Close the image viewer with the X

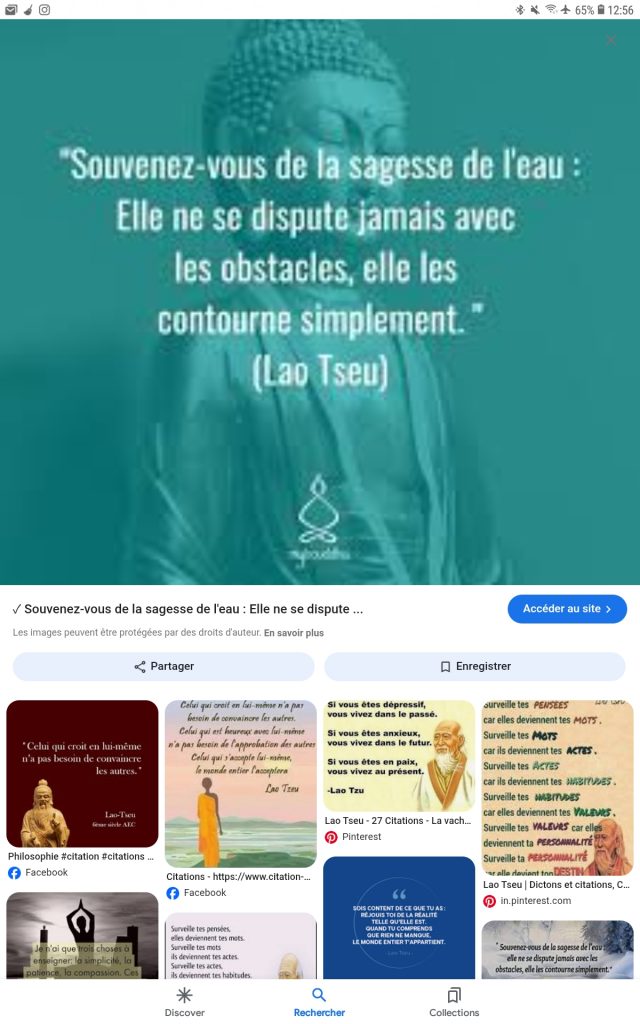pos(610,40)
